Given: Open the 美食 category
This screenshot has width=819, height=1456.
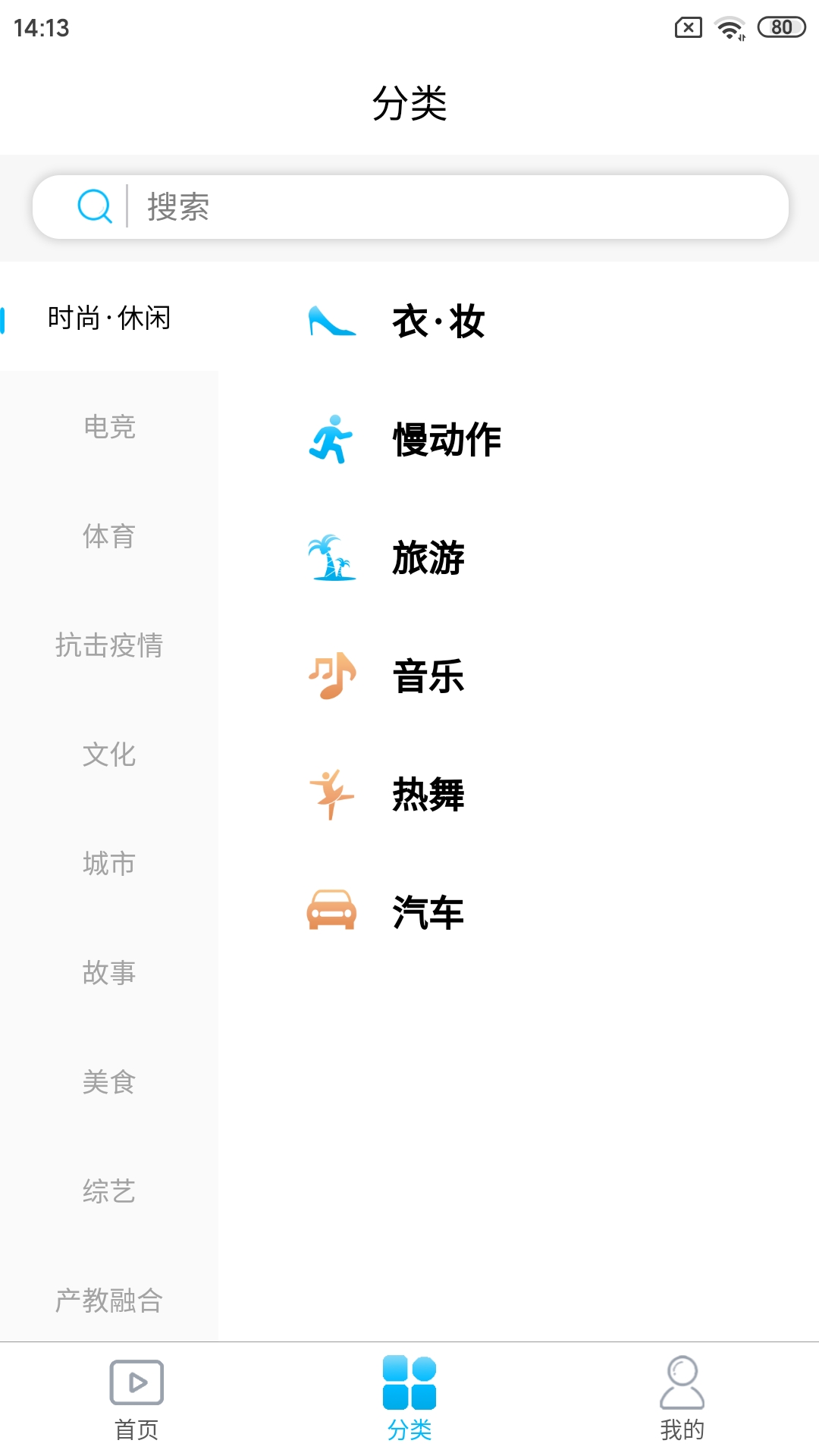Looking at the screenshot, I should click(x=109, y=1082).
